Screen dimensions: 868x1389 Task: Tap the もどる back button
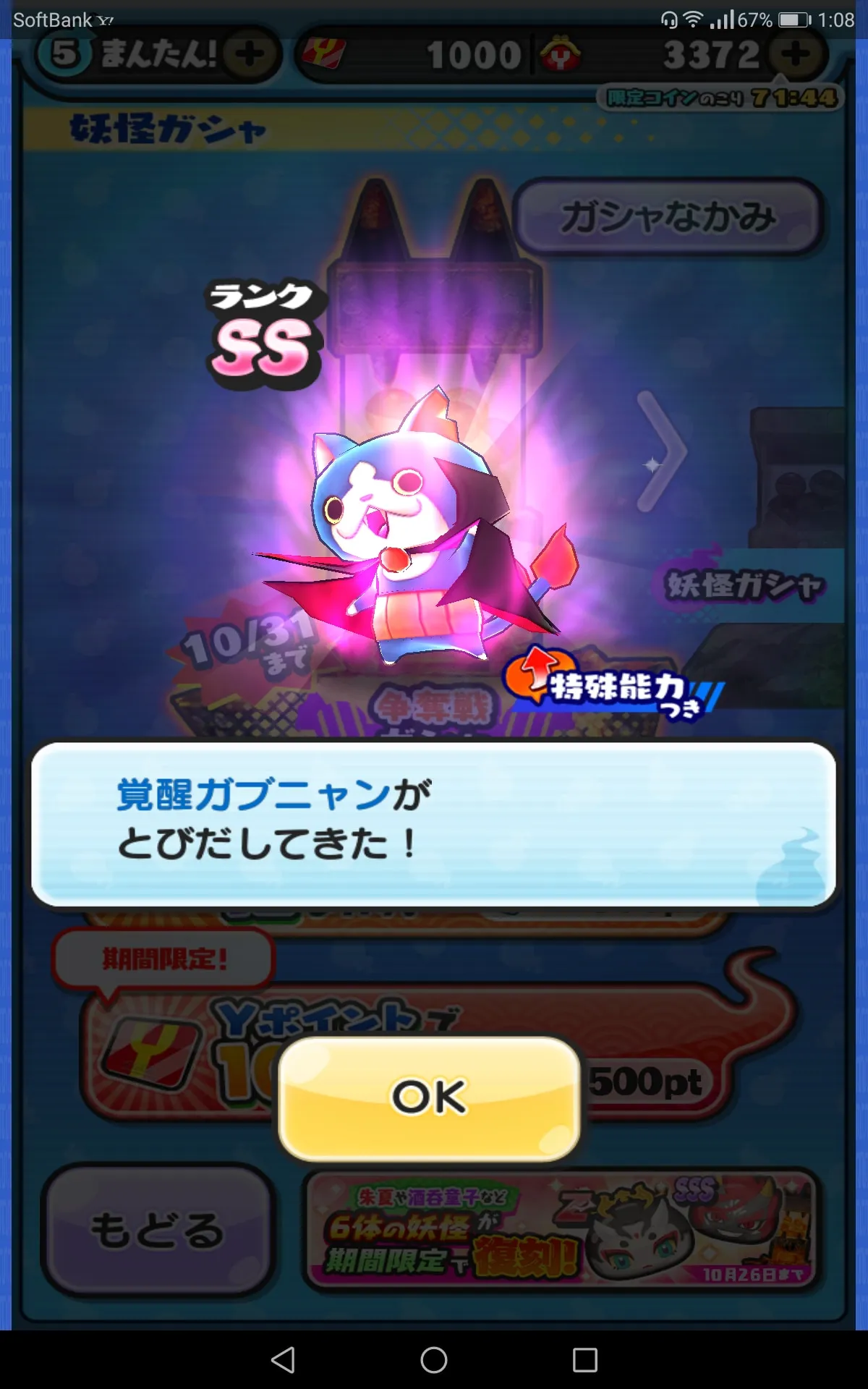pos(158,1231)
